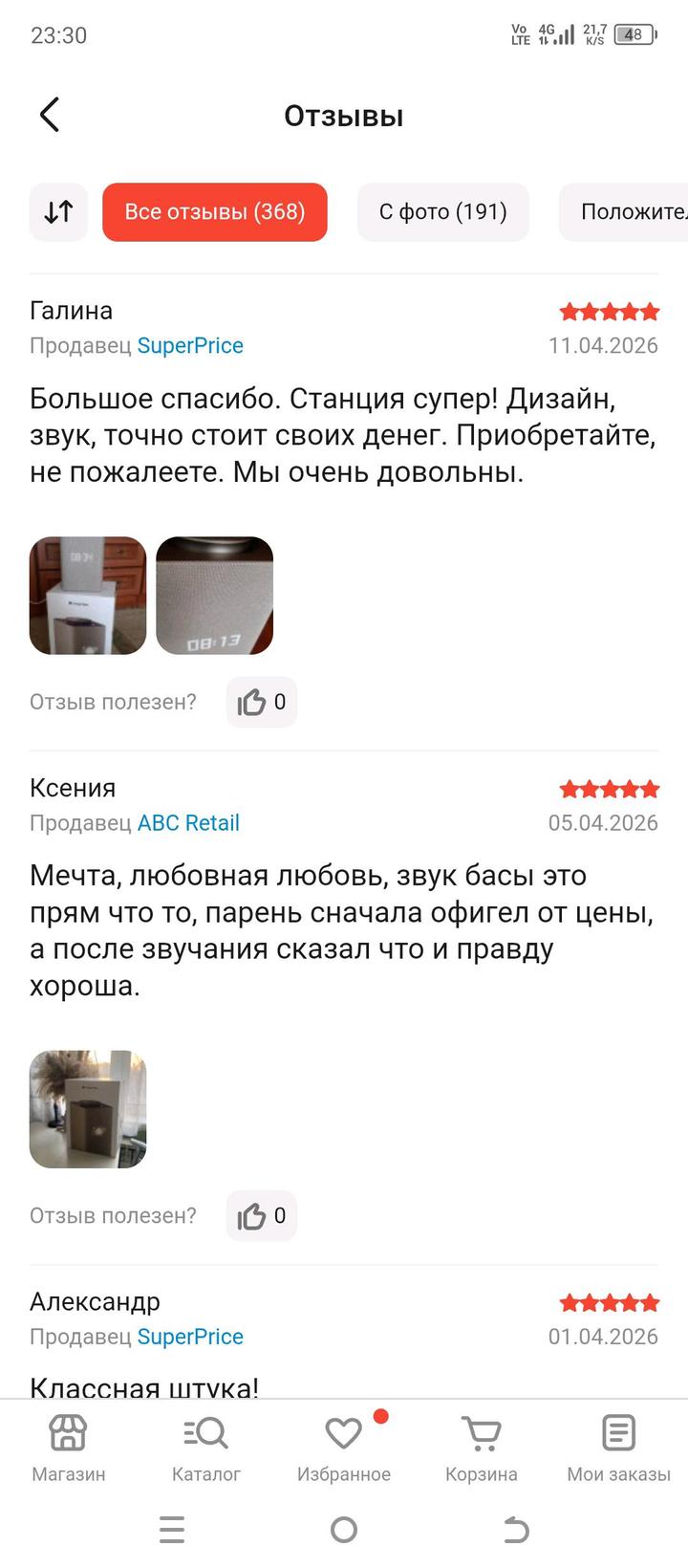Enlarge the photo in Ксения's review
688x1568 pixels.
(88, 1109)
